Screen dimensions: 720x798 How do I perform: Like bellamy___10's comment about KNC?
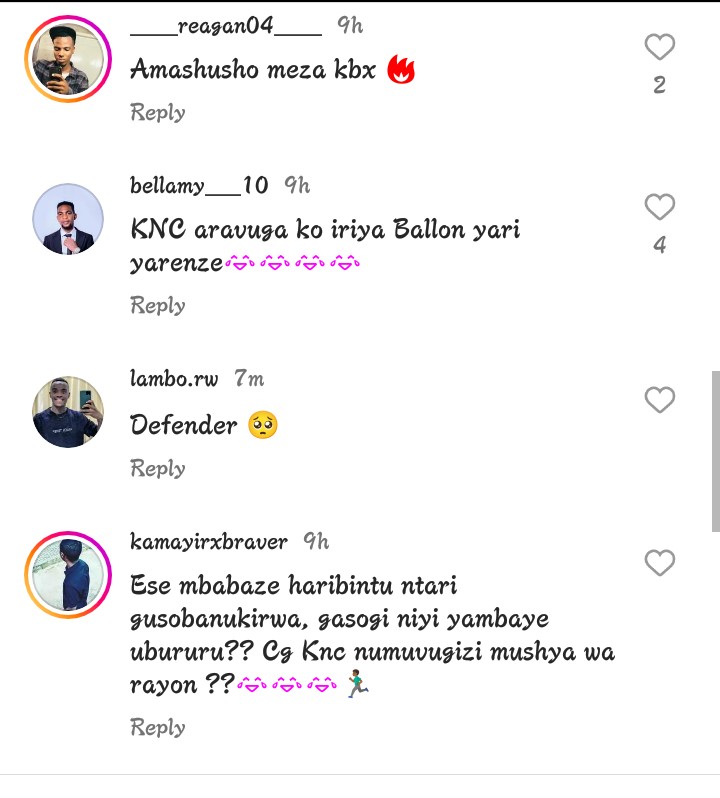[x=659, y=207]
